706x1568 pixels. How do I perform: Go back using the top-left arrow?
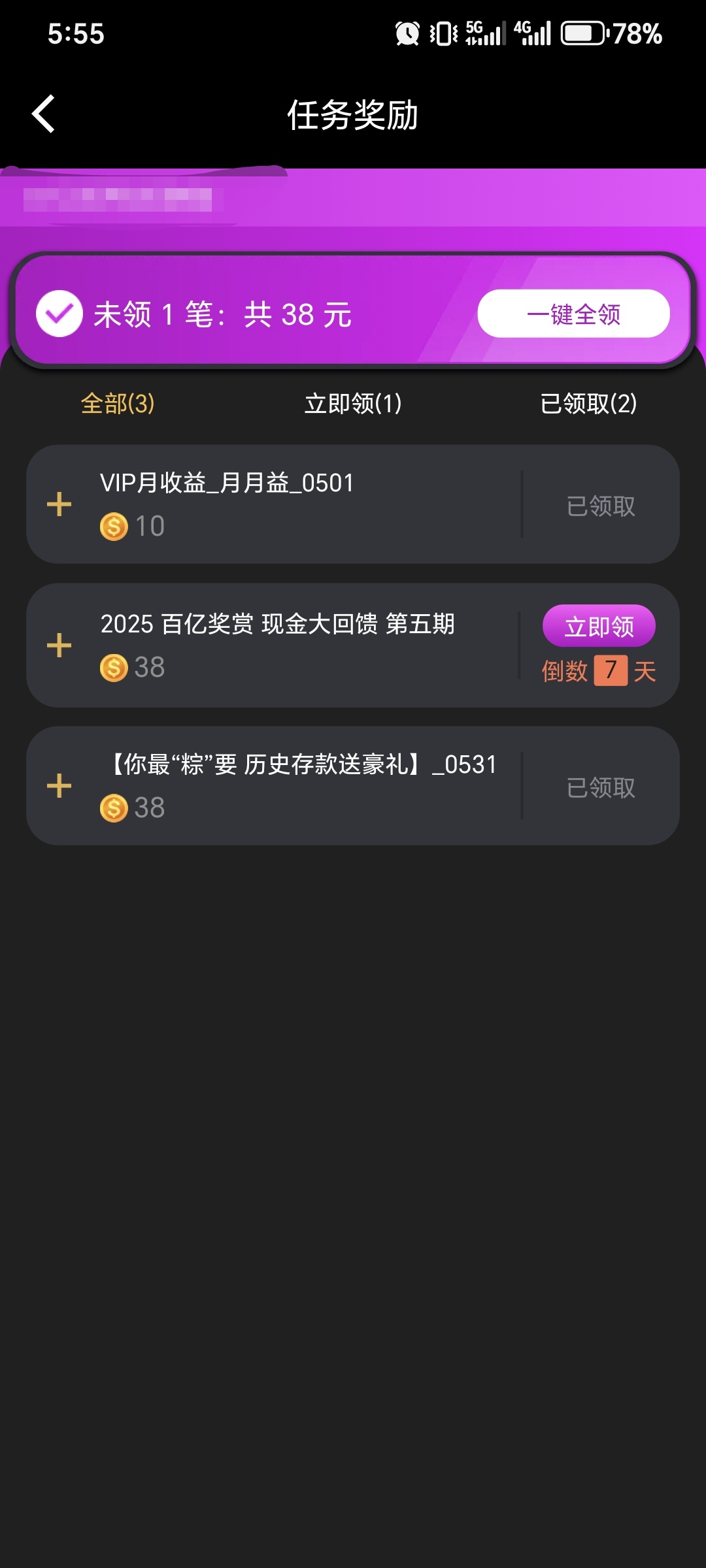click(43, 114)
